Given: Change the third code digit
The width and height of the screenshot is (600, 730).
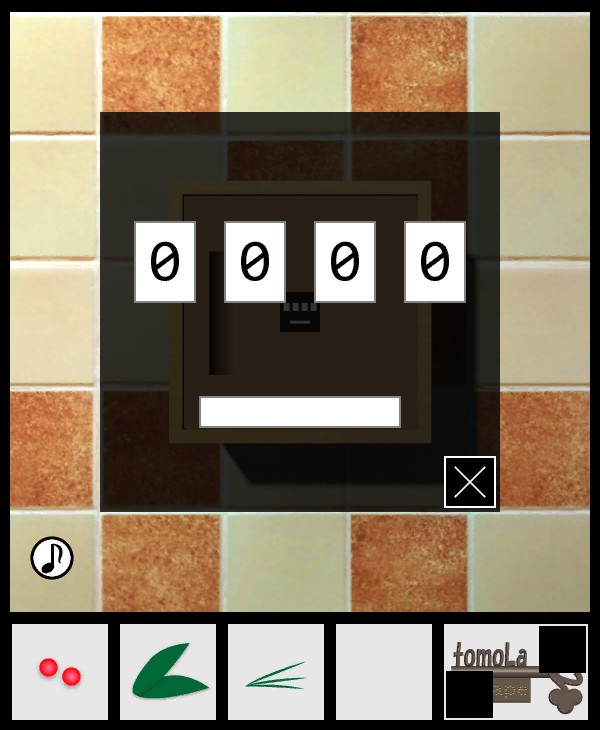Looking at the screenshot, I should (x=345, y=262).
